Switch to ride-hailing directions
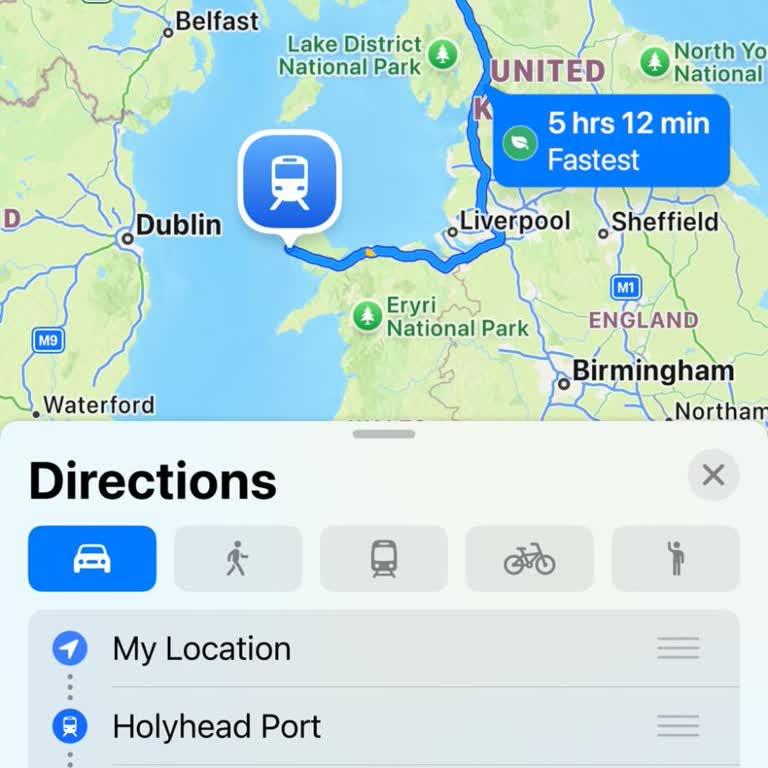This screenshot has height=768, width=768. pyautogui.click(x=675, y=559)
